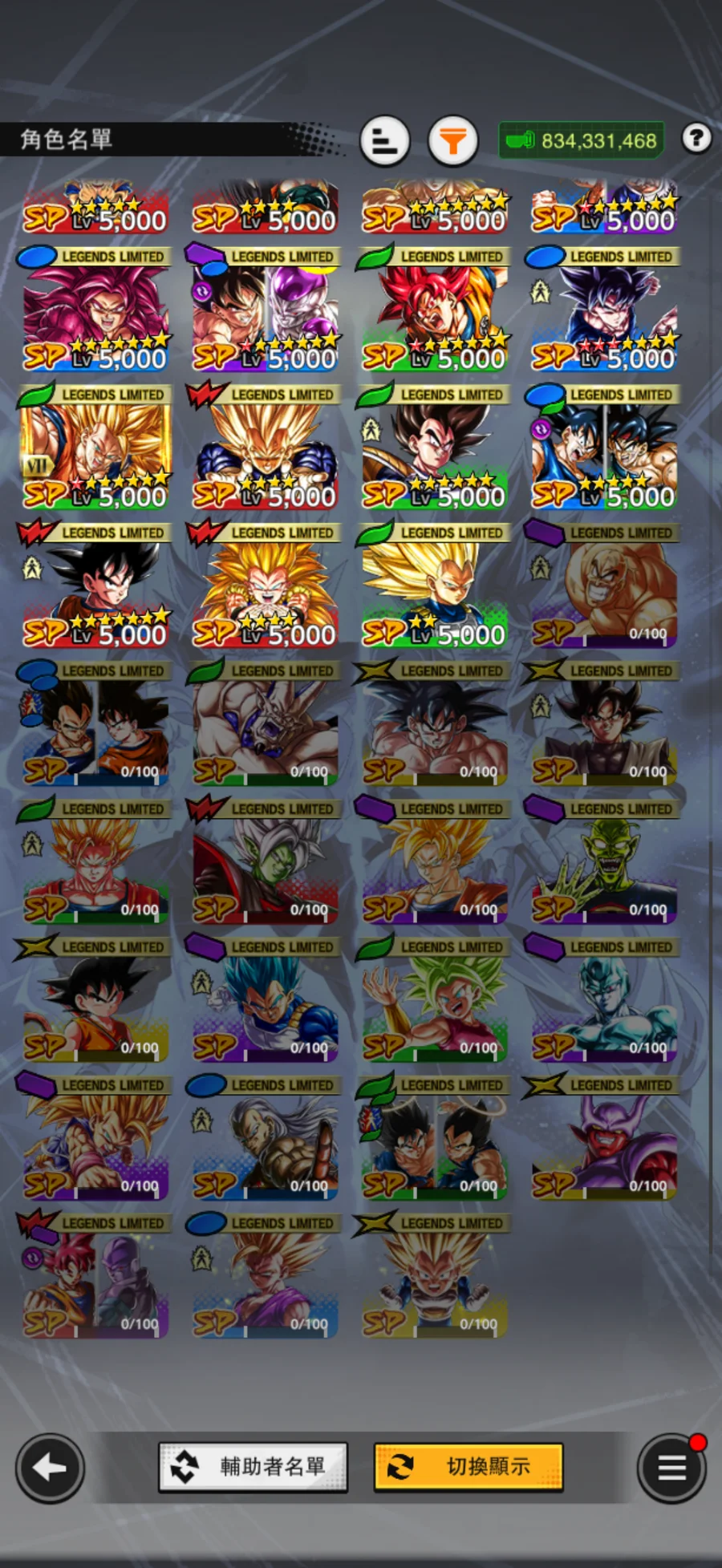Tap the 切換顯示 button
This screenshot has width=722, height=1568.
click(468, 1467)
